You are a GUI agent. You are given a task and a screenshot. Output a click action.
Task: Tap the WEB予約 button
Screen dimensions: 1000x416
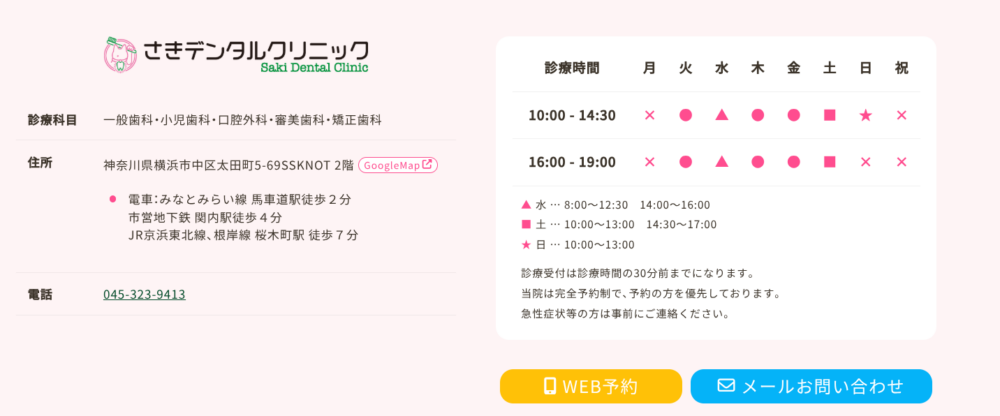(x=590, y=386)
